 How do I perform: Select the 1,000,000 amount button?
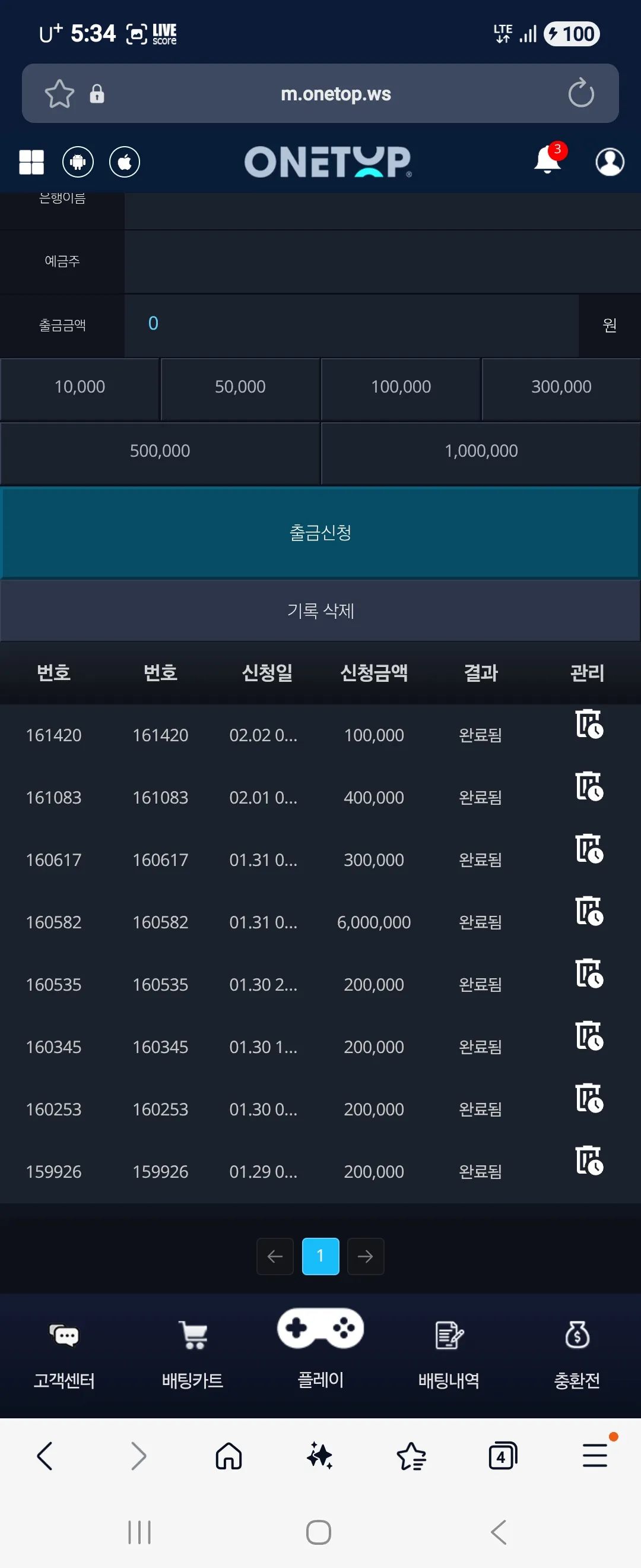point(481,451)
